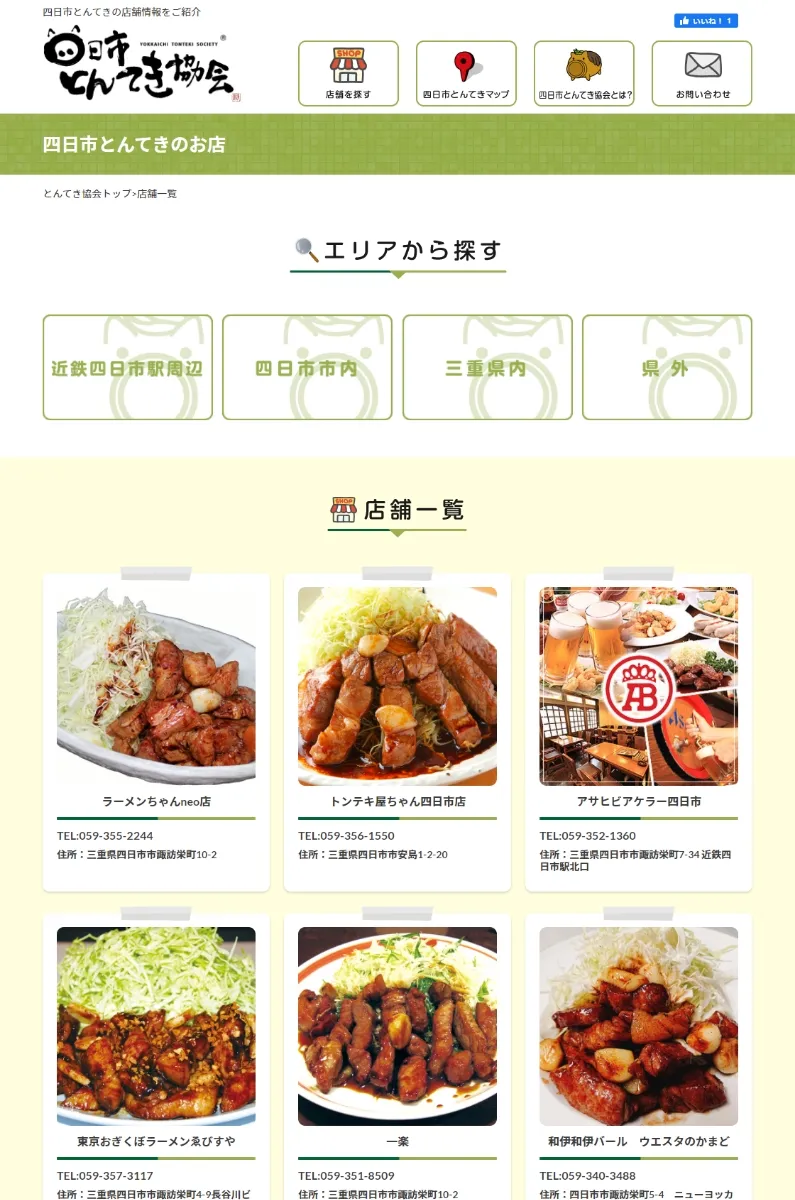Tap the 四日市とんてき協会 site logo
The height and width of the screenshot is (1200, 795).
pyautogui.click(x=139, y=64)
